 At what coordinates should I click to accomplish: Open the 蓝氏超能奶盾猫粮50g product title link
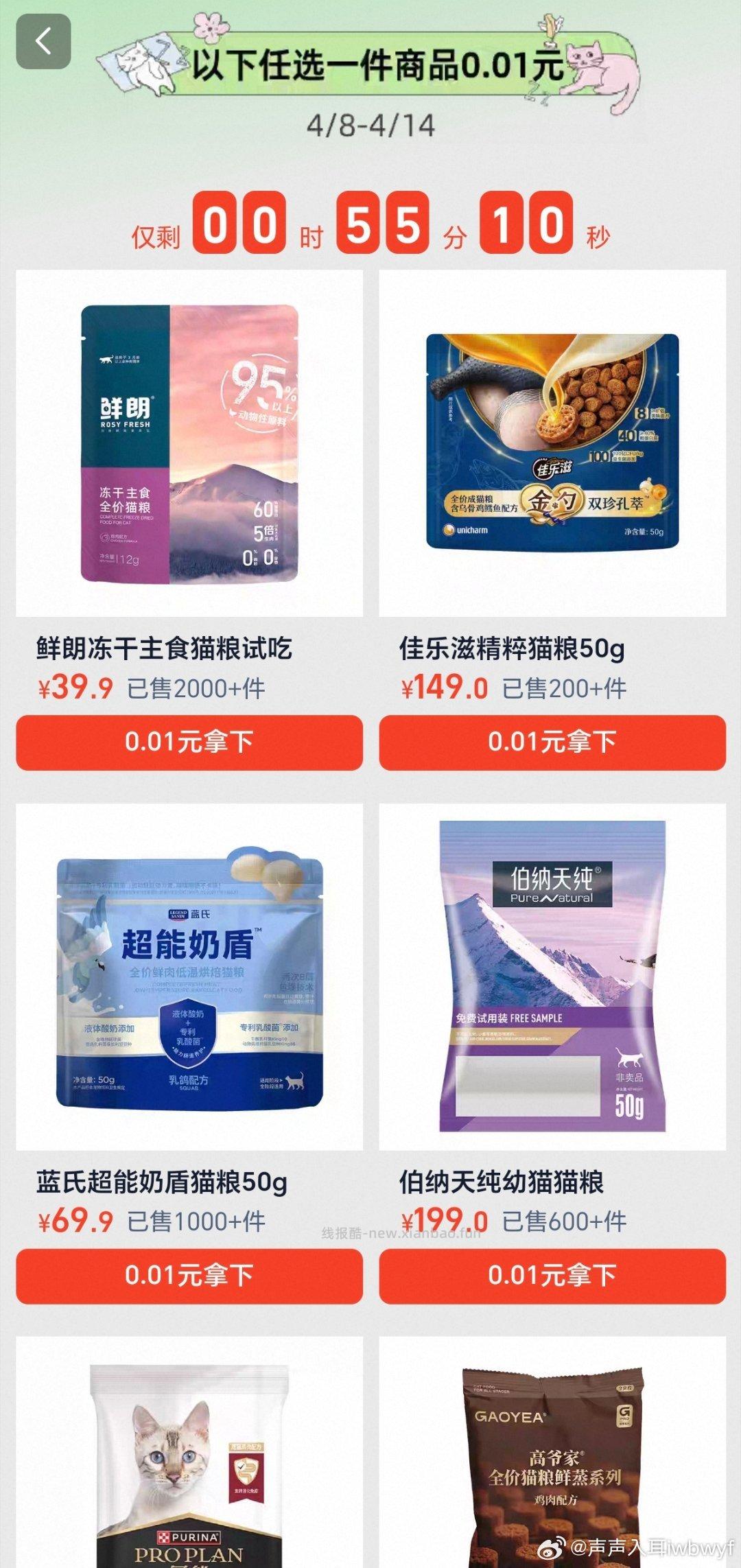161,1182
